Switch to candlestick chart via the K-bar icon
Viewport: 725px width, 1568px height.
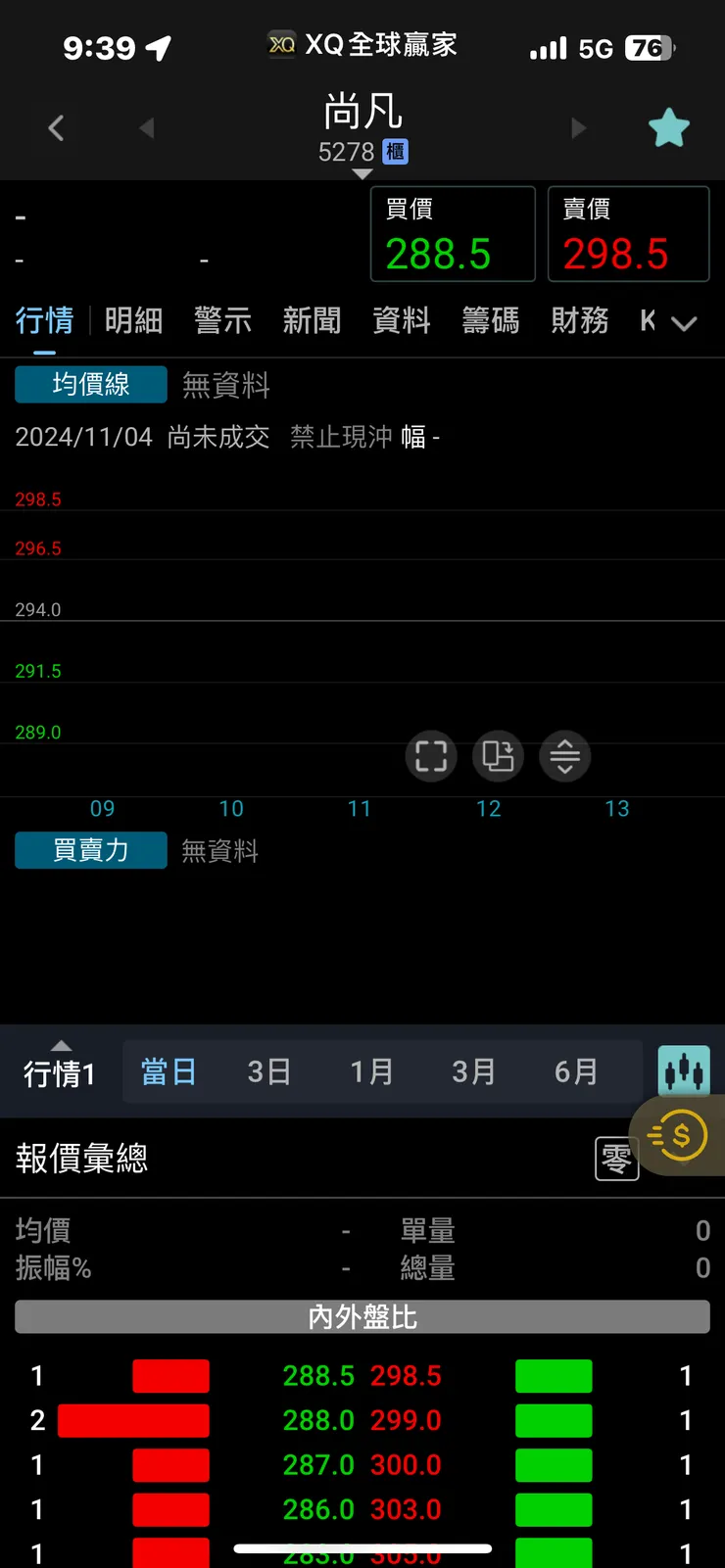(683, 1070)
